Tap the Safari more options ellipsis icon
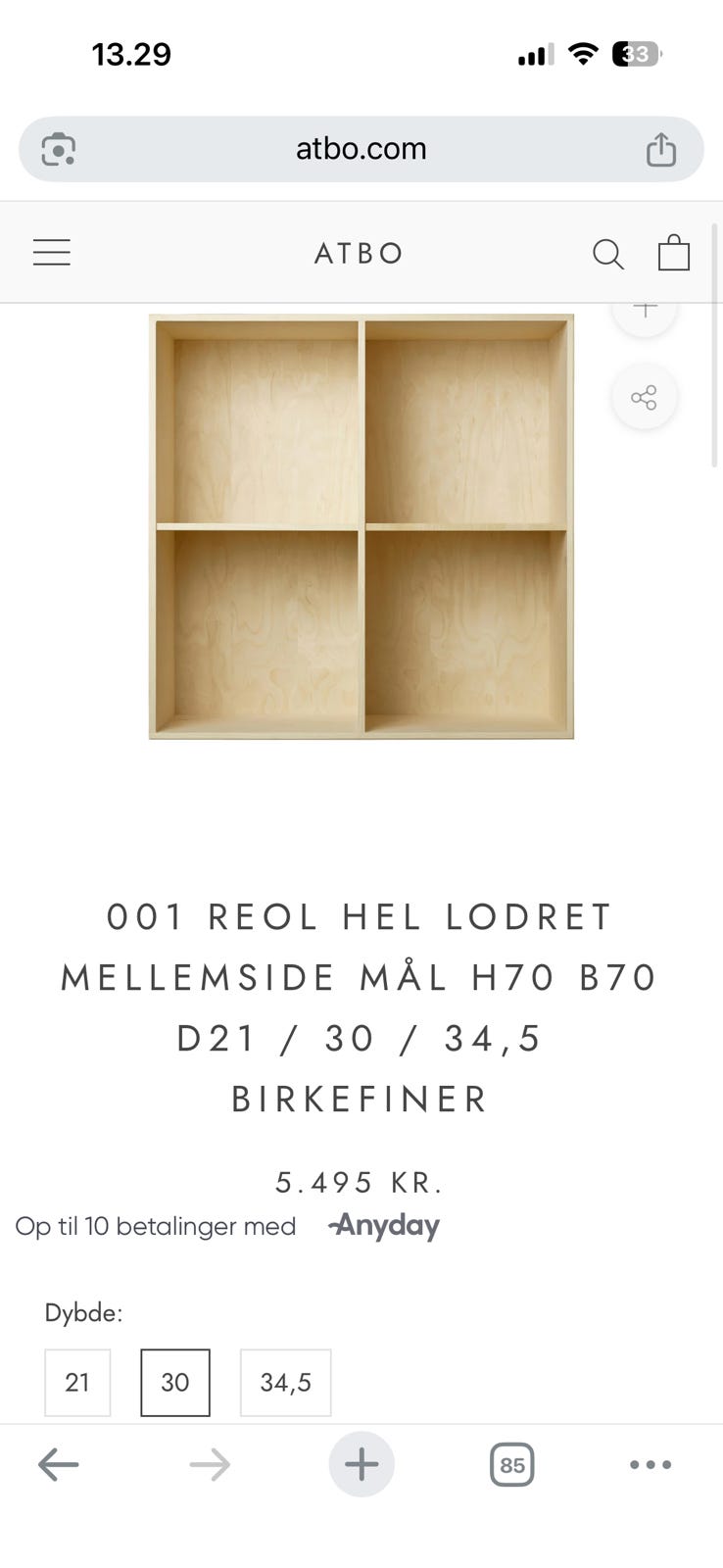Image resolution: width=723 pixels, height=1568 pixels. tap(650, 1464)
